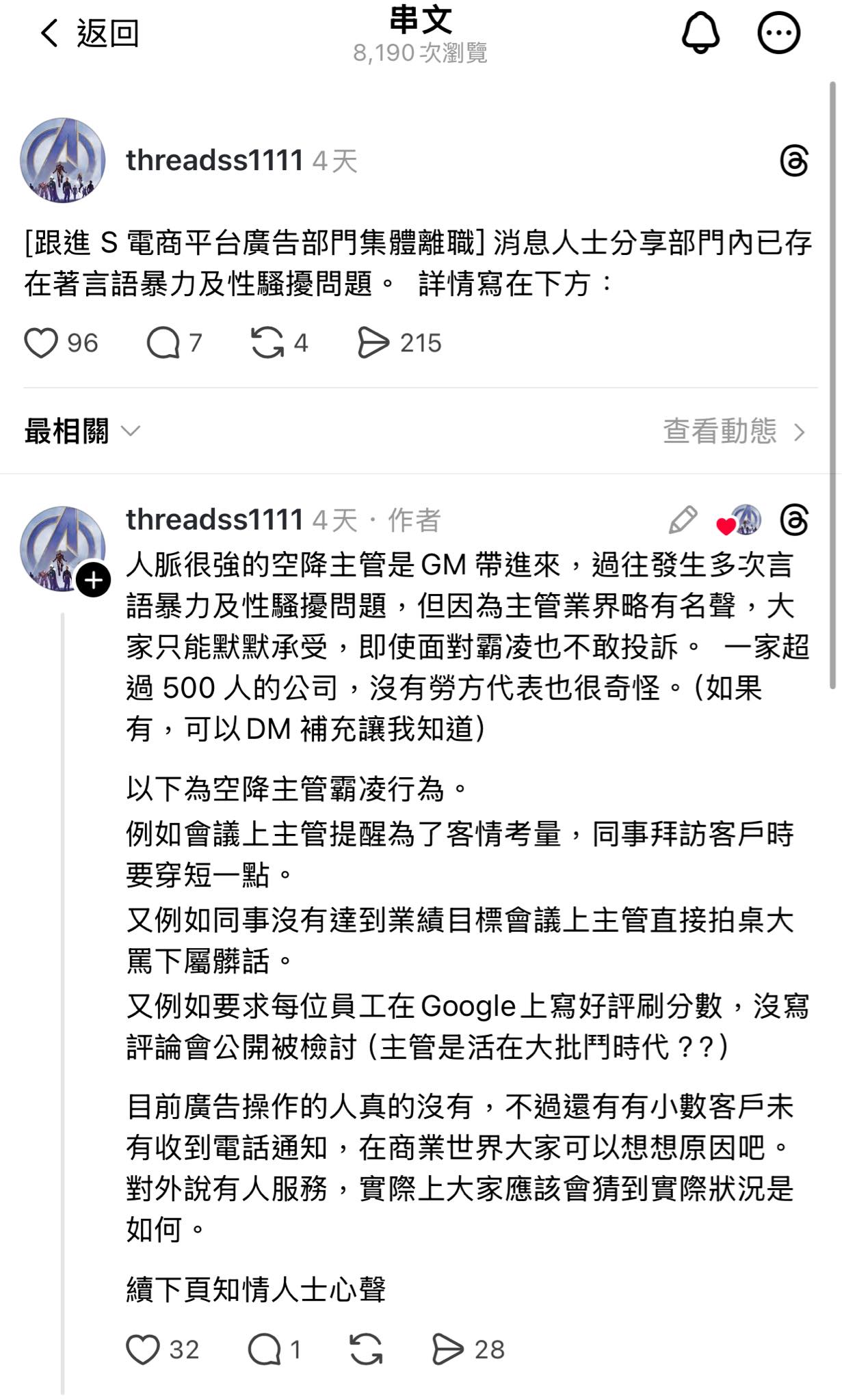This screenshot has height=1400, width=842.
Task: Share the main post with 215 shares
Action: click(373, 342)
